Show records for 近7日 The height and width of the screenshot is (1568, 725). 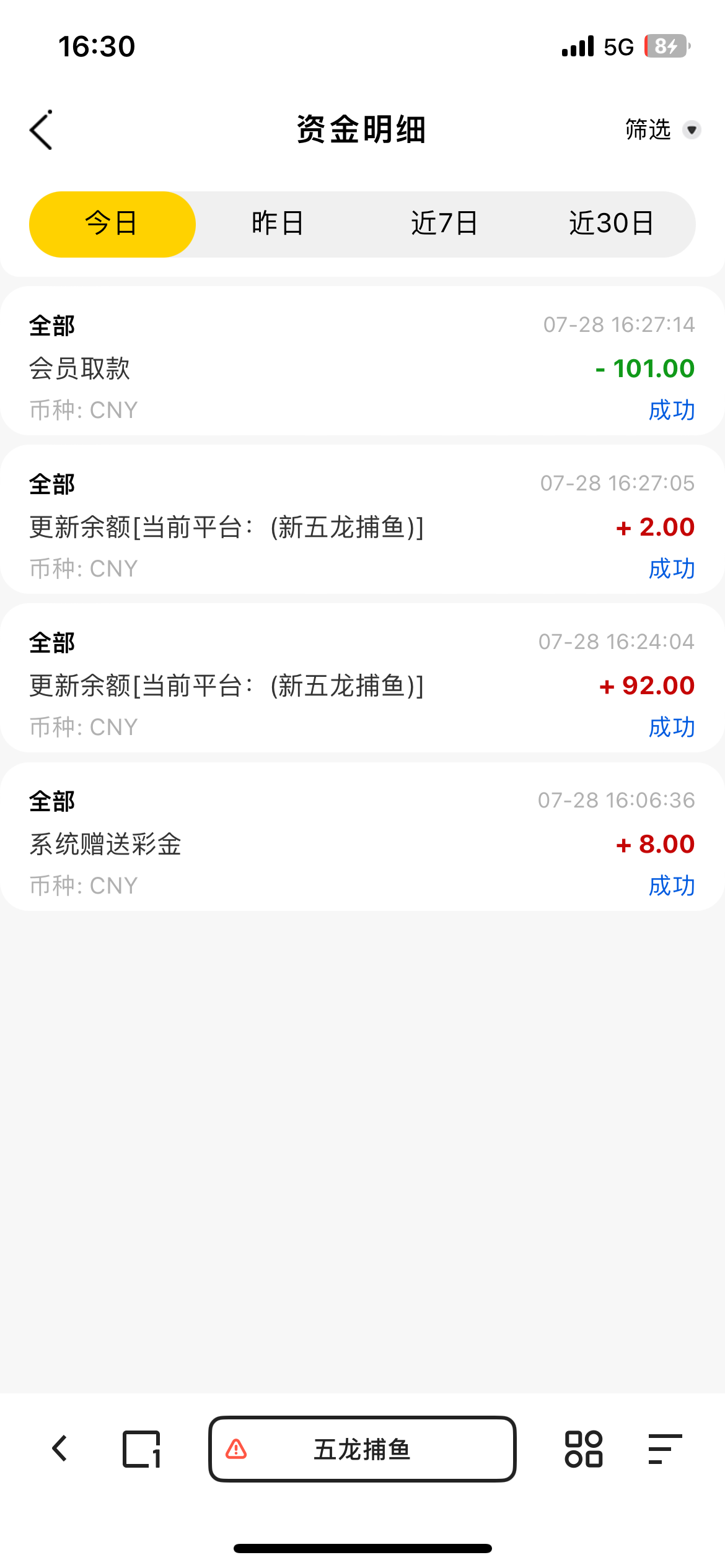click(444, 224)
